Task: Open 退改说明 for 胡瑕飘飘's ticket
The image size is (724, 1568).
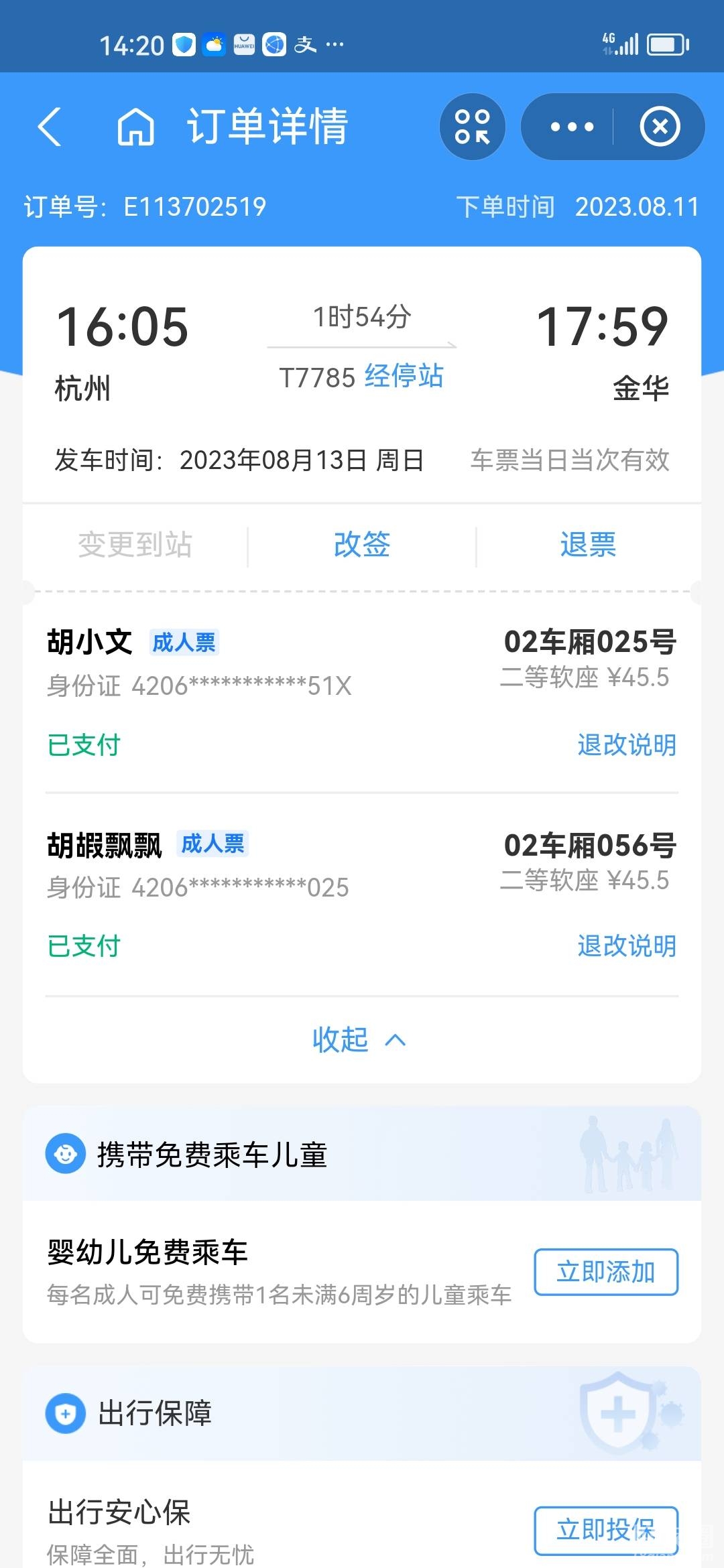Action: 627,946
